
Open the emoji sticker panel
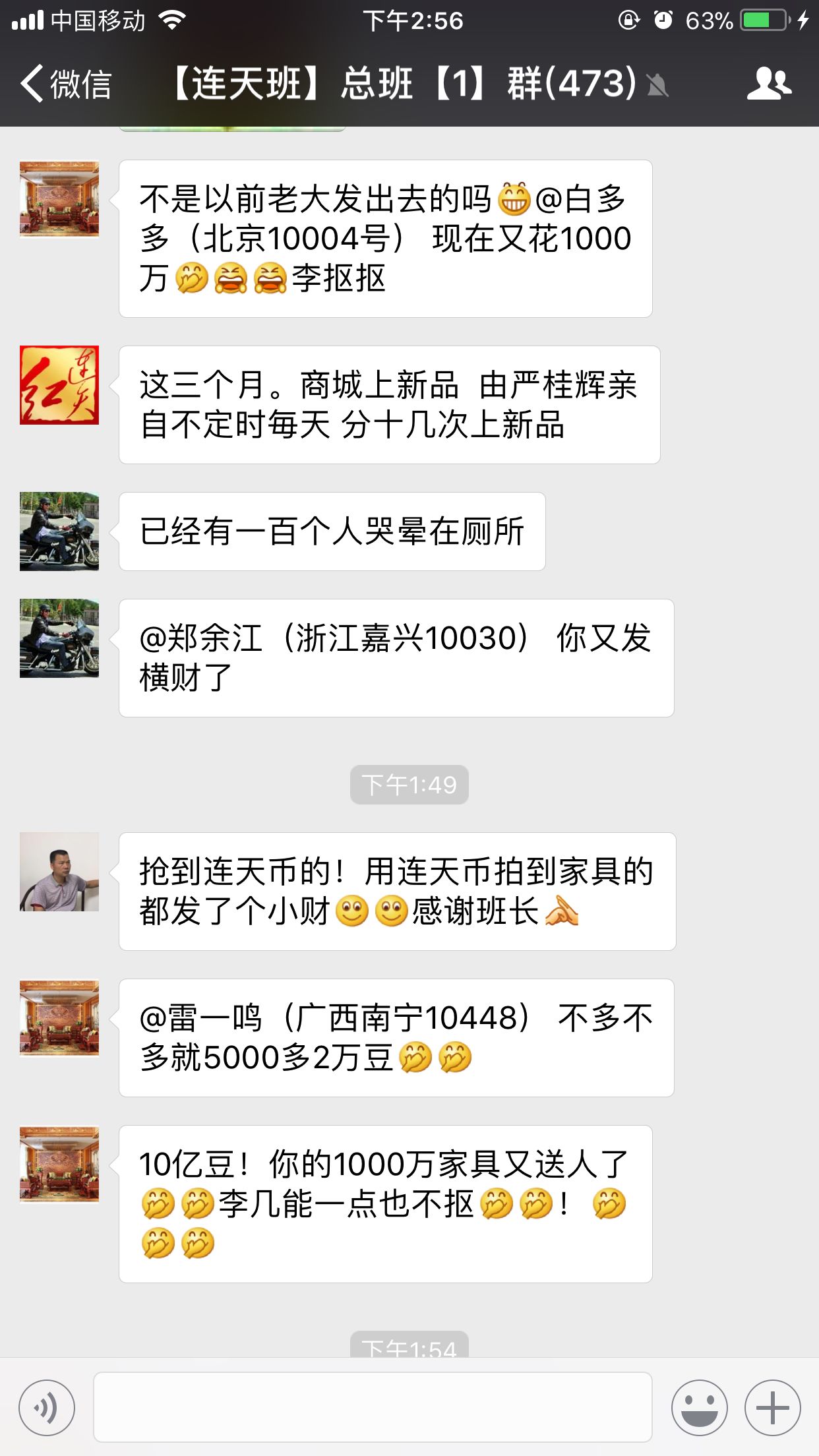[x=699, y=1407]
